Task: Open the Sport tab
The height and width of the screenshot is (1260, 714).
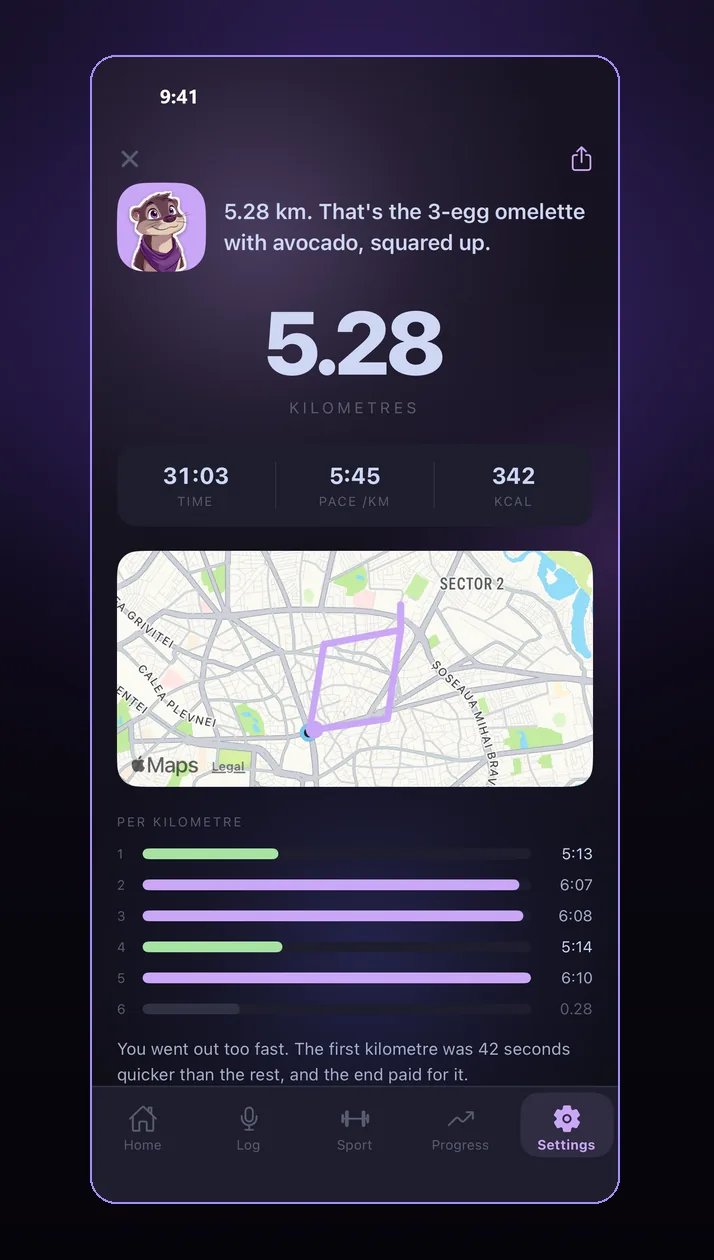Action: [x=355, y=1128]
